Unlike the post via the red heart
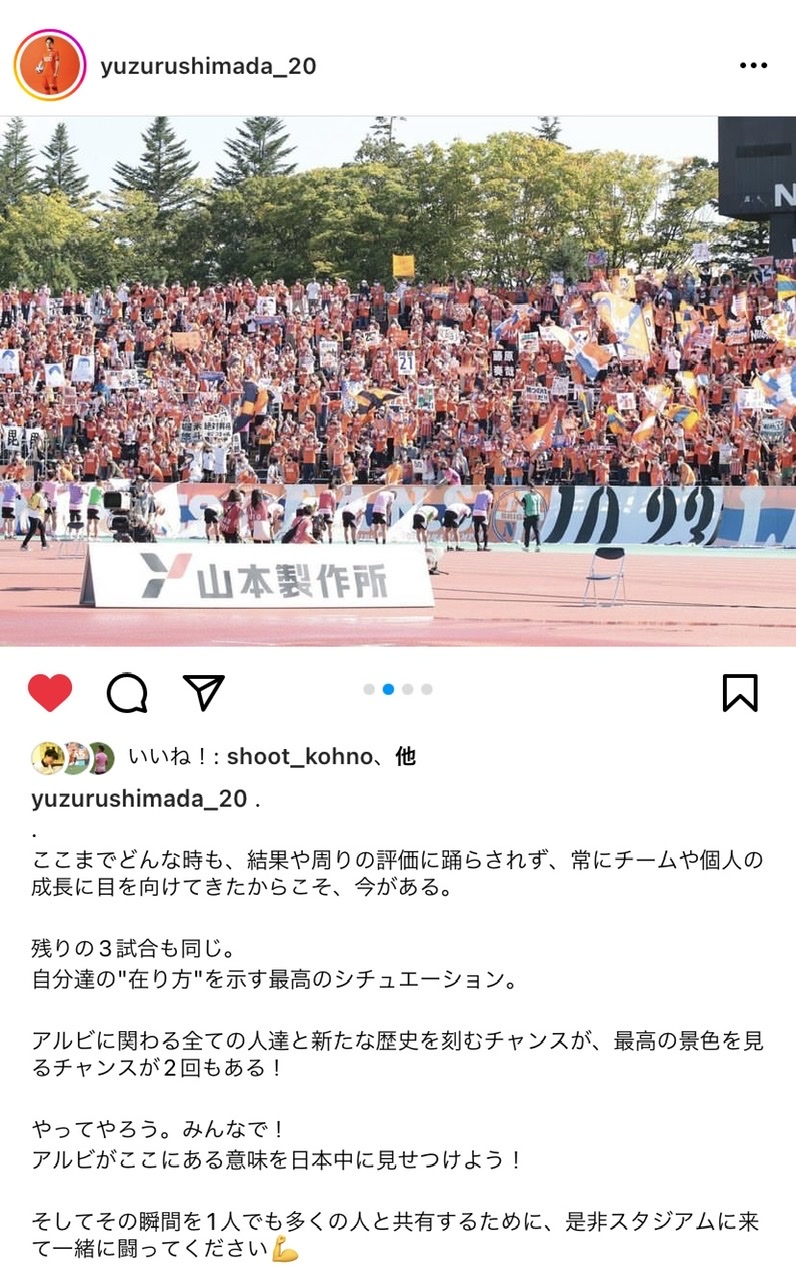The width and height of the screenshot is (796, 1280). tap(50, 692)
